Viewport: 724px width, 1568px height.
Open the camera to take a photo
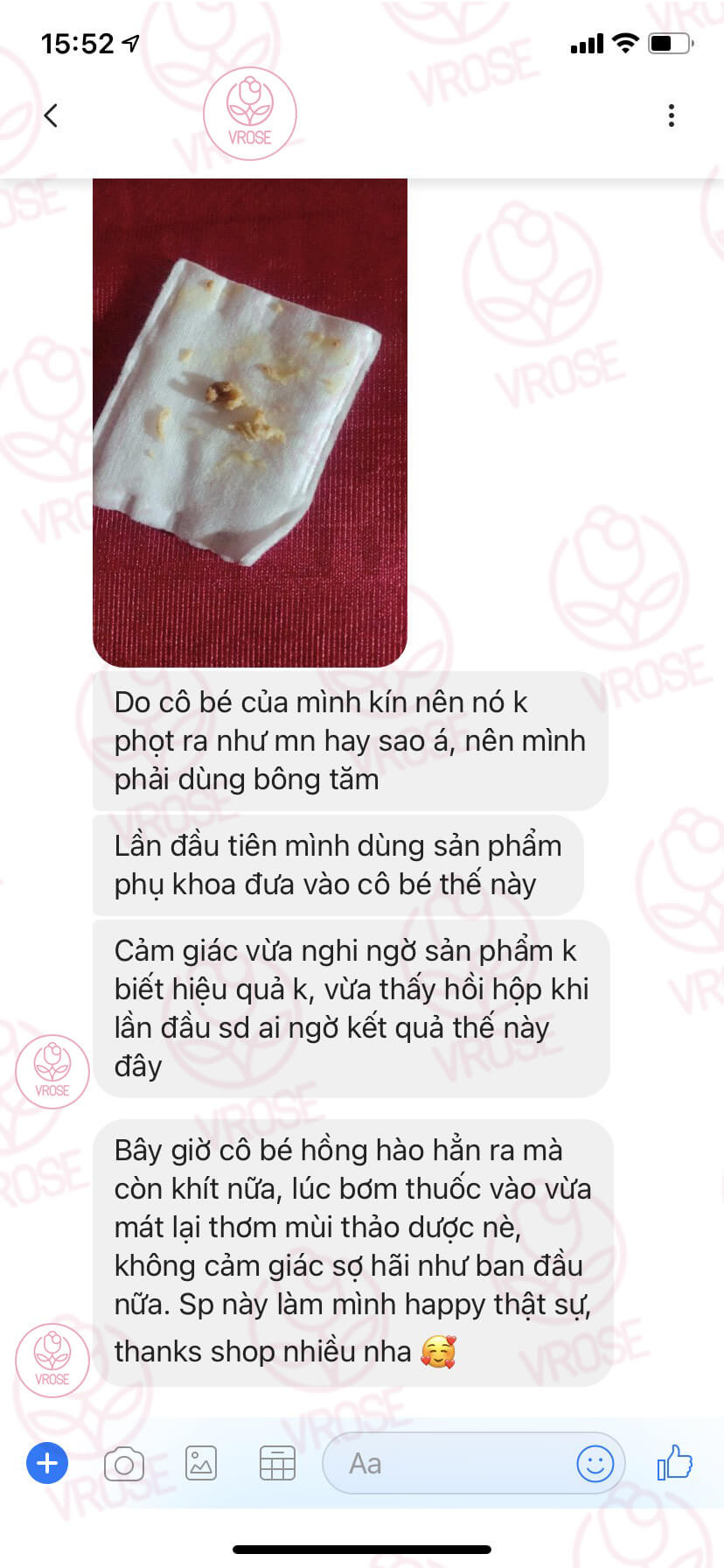coord(124,1464)
